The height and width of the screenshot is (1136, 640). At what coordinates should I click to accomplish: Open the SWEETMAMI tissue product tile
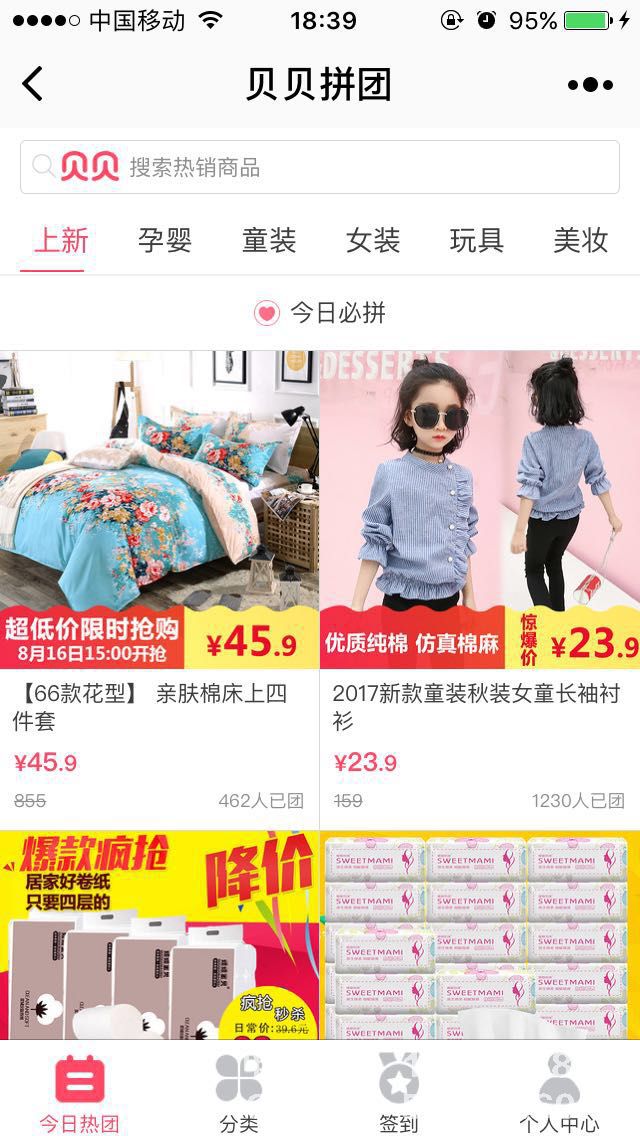point(480,935)
